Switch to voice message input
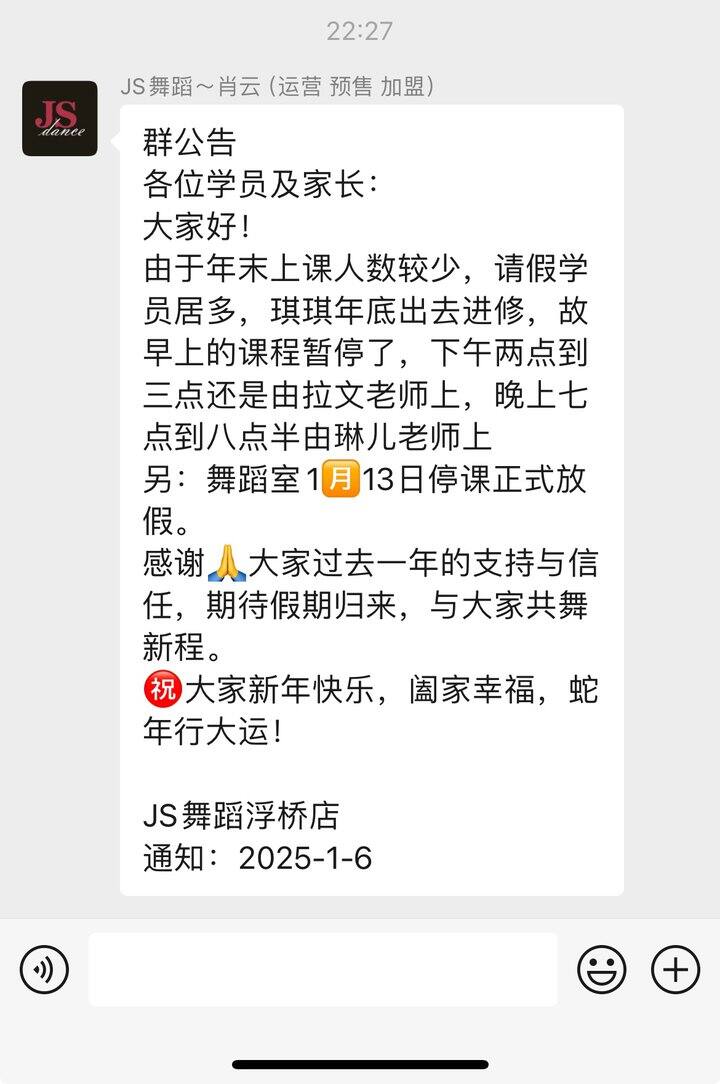 click(44, 969)
